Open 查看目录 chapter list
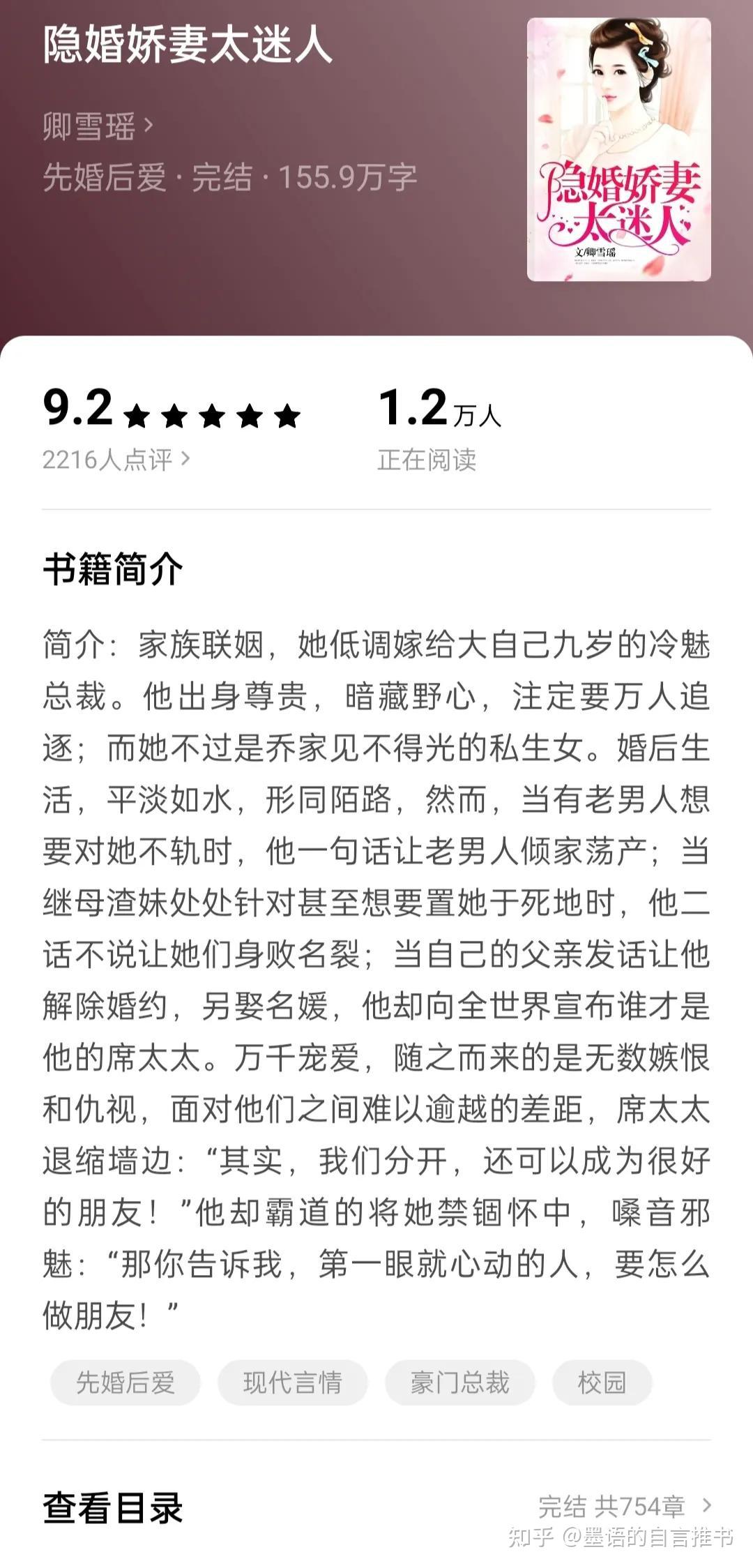753x1568 pixels. (x=376, y=1507)
